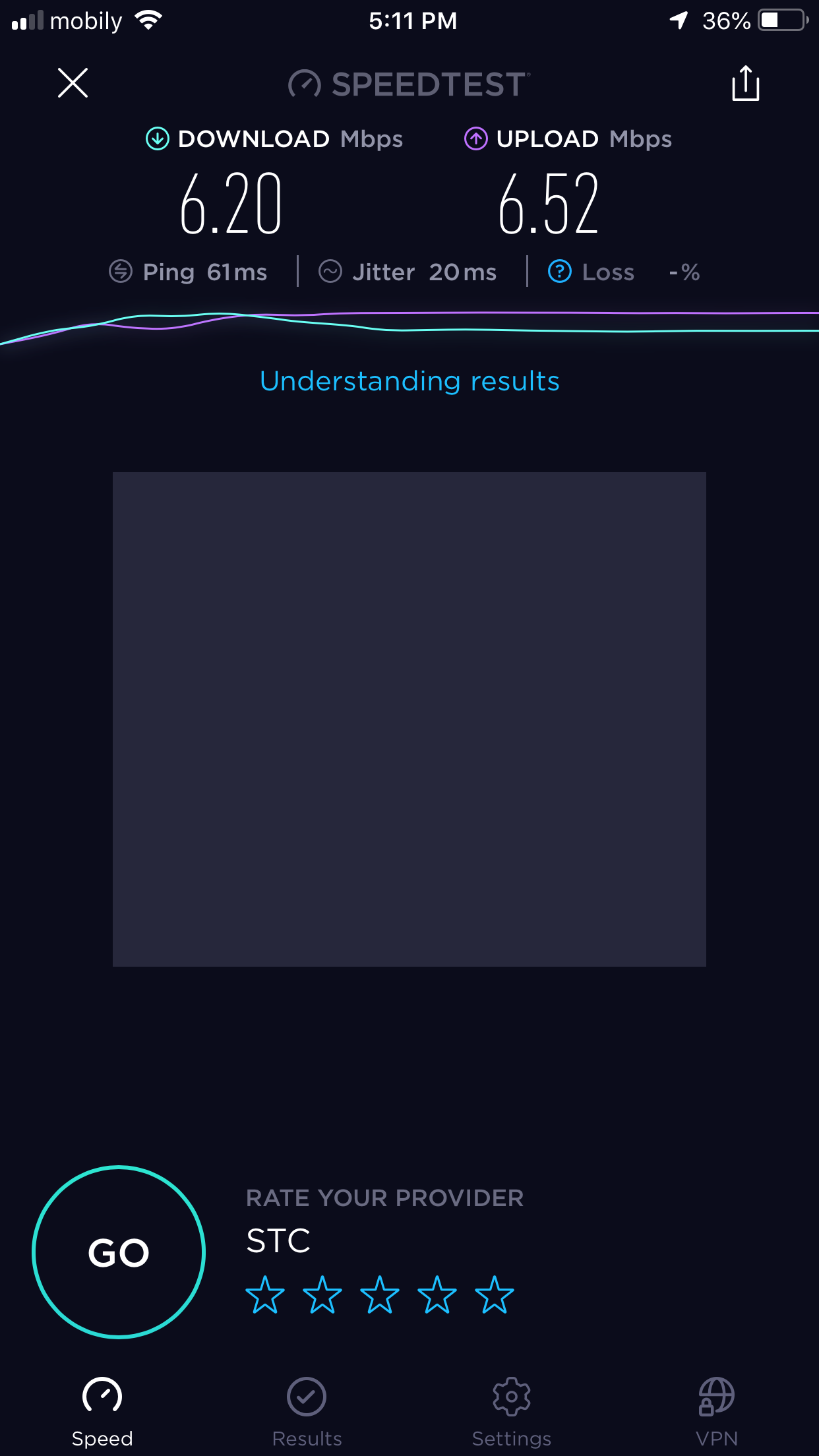Rate STC one star
Viewport: 819px width, 1456px height.
[x=265, y=1294]
